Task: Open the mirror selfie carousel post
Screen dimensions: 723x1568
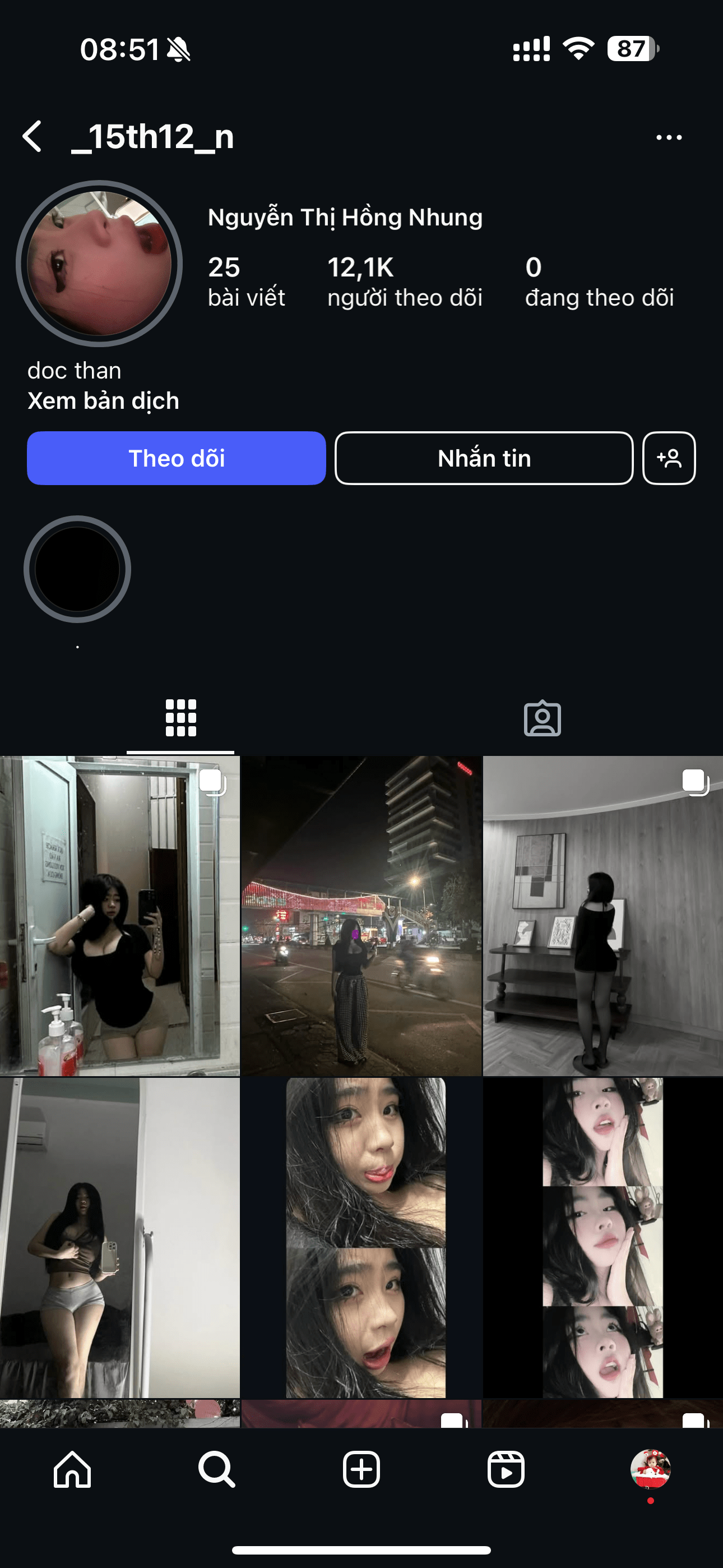Action: [x=120, y=916]
